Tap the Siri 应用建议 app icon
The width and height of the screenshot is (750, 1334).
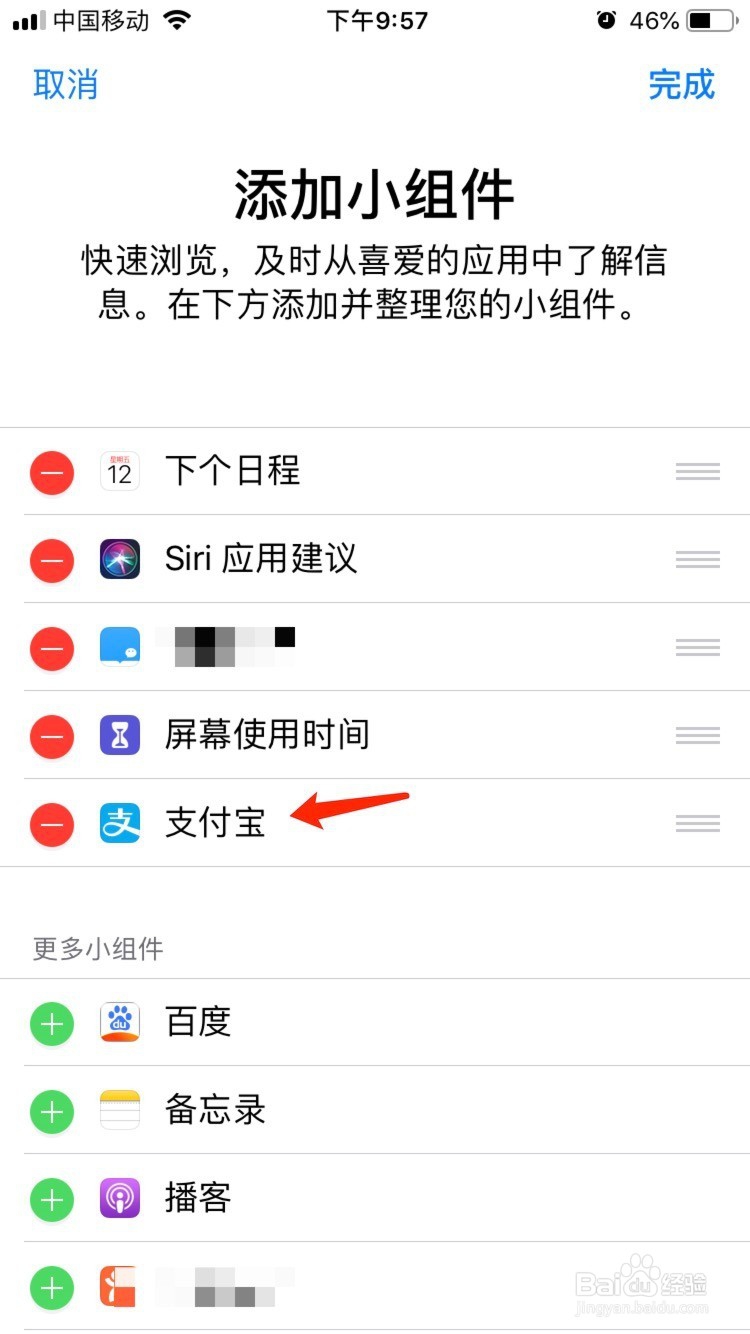click(x=120, y=560)
